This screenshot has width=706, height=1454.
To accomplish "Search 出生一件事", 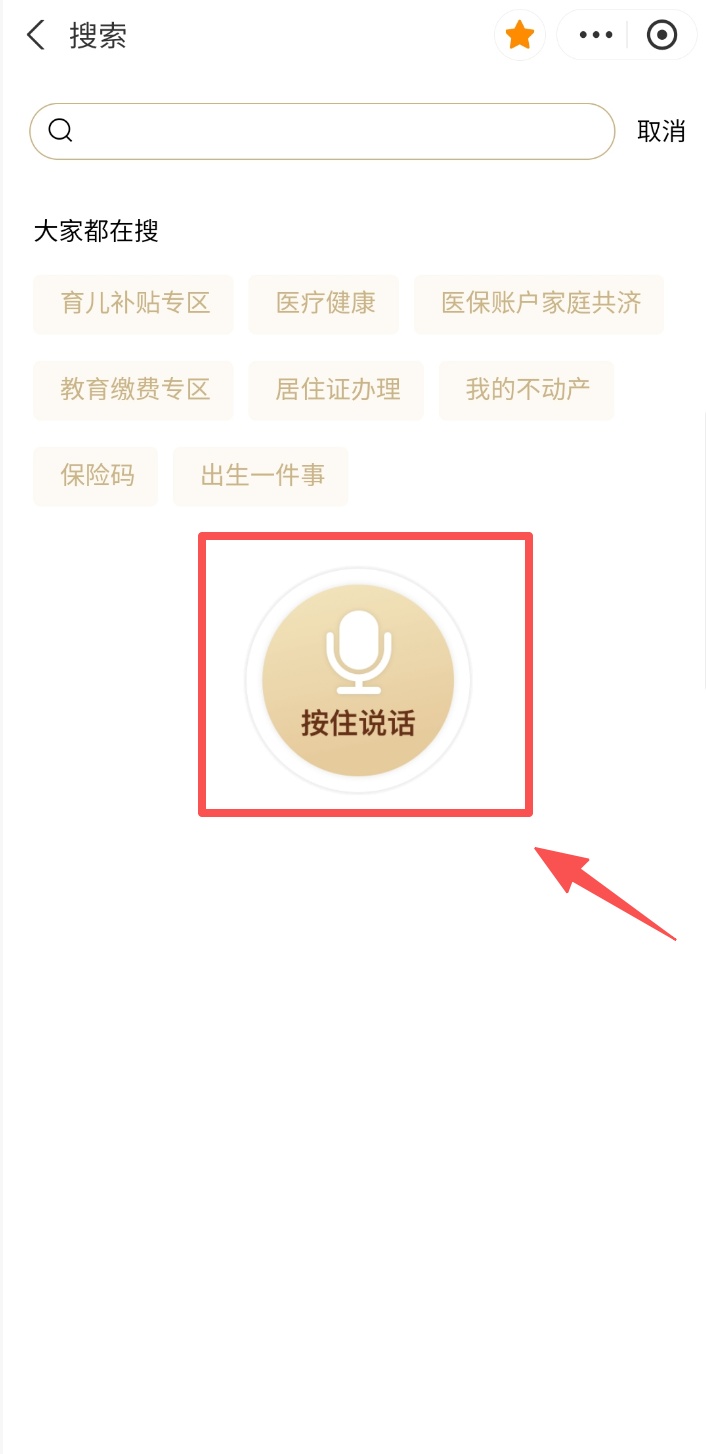I will tap(261, 476).
